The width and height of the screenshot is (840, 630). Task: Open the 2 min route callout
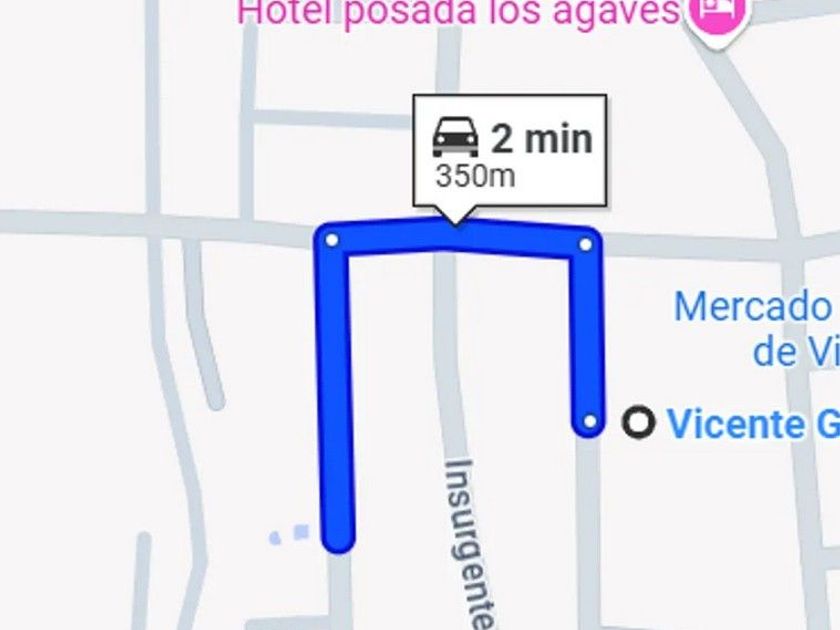click(x=510, y=150)
